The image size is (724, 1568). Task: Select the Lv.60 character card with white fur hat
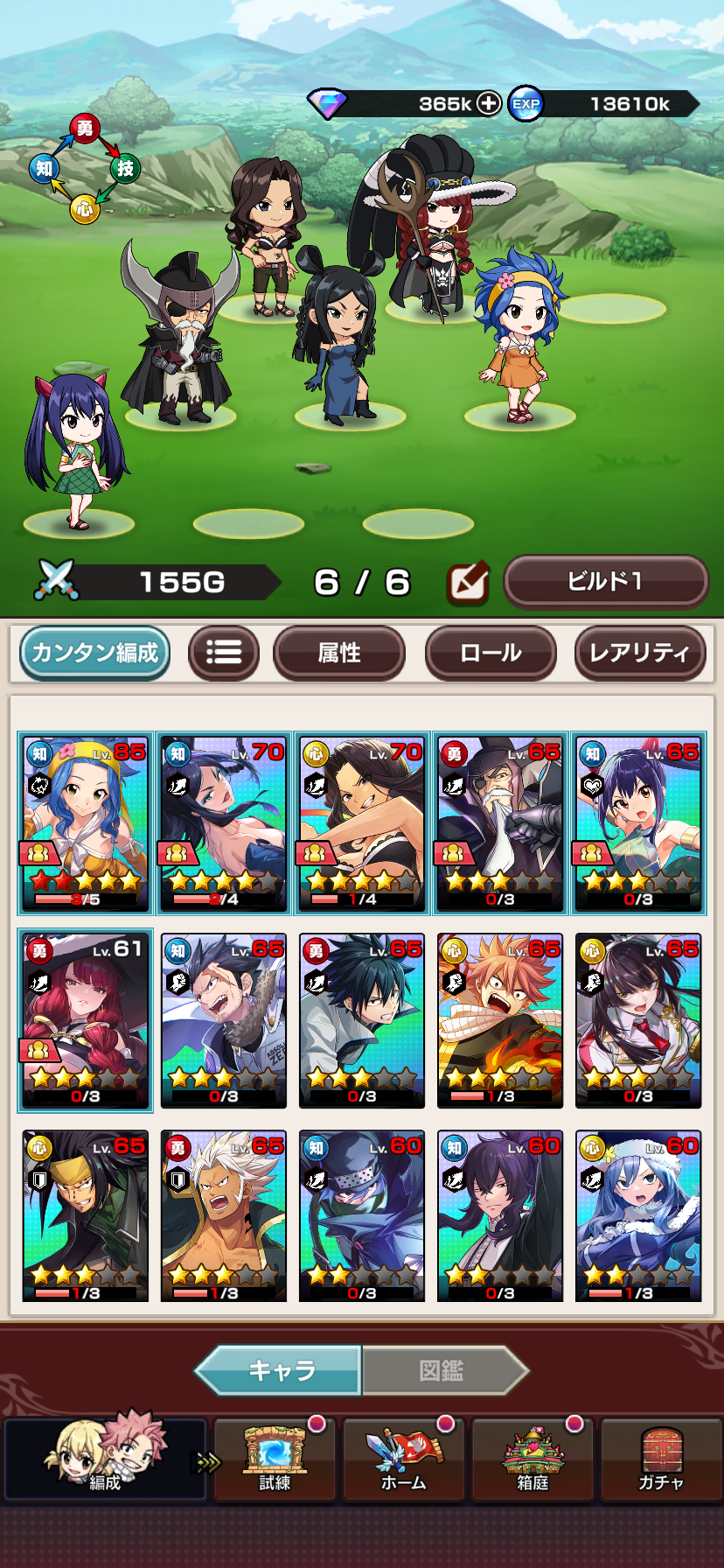tap(637, 1216)
